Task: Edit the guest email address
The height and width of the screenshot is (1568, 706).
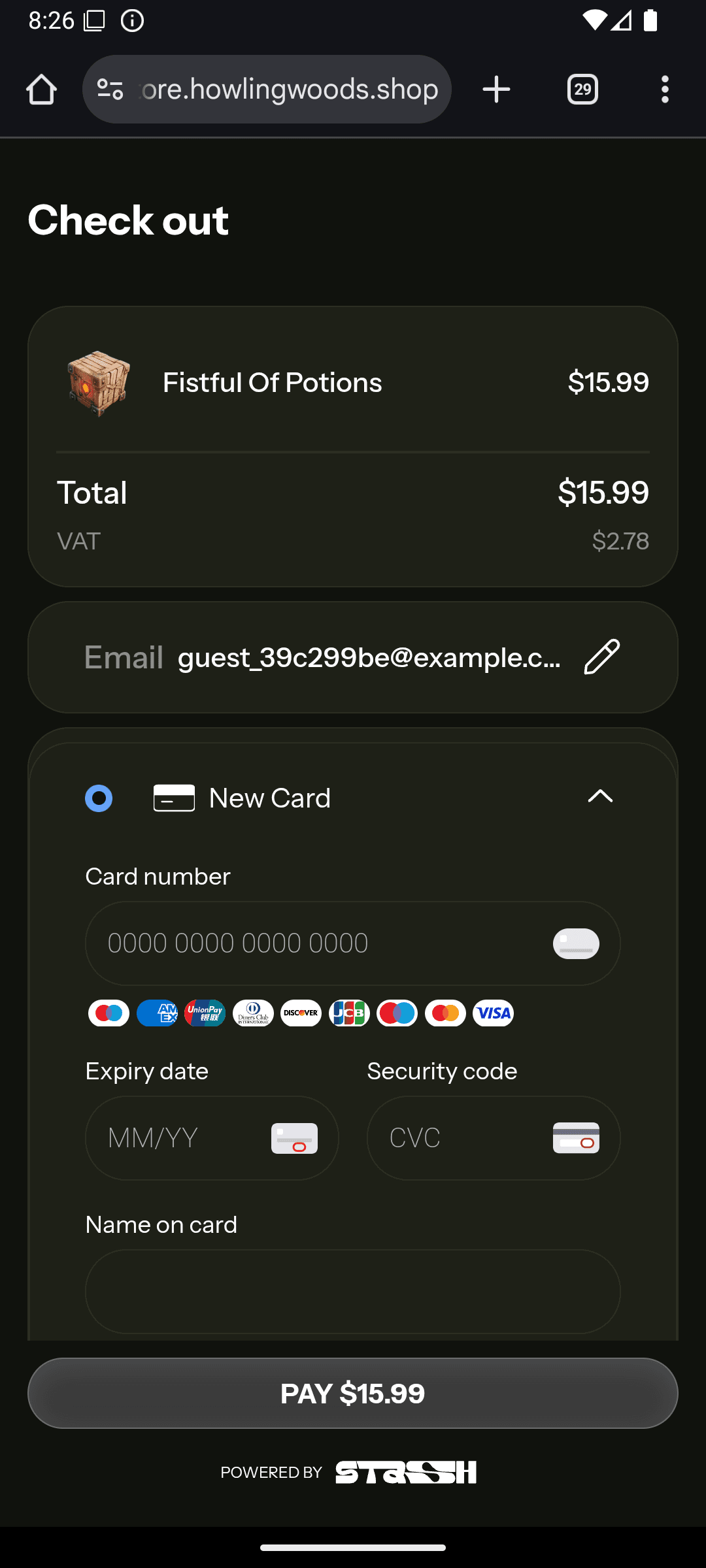Action: coord(601,657)
